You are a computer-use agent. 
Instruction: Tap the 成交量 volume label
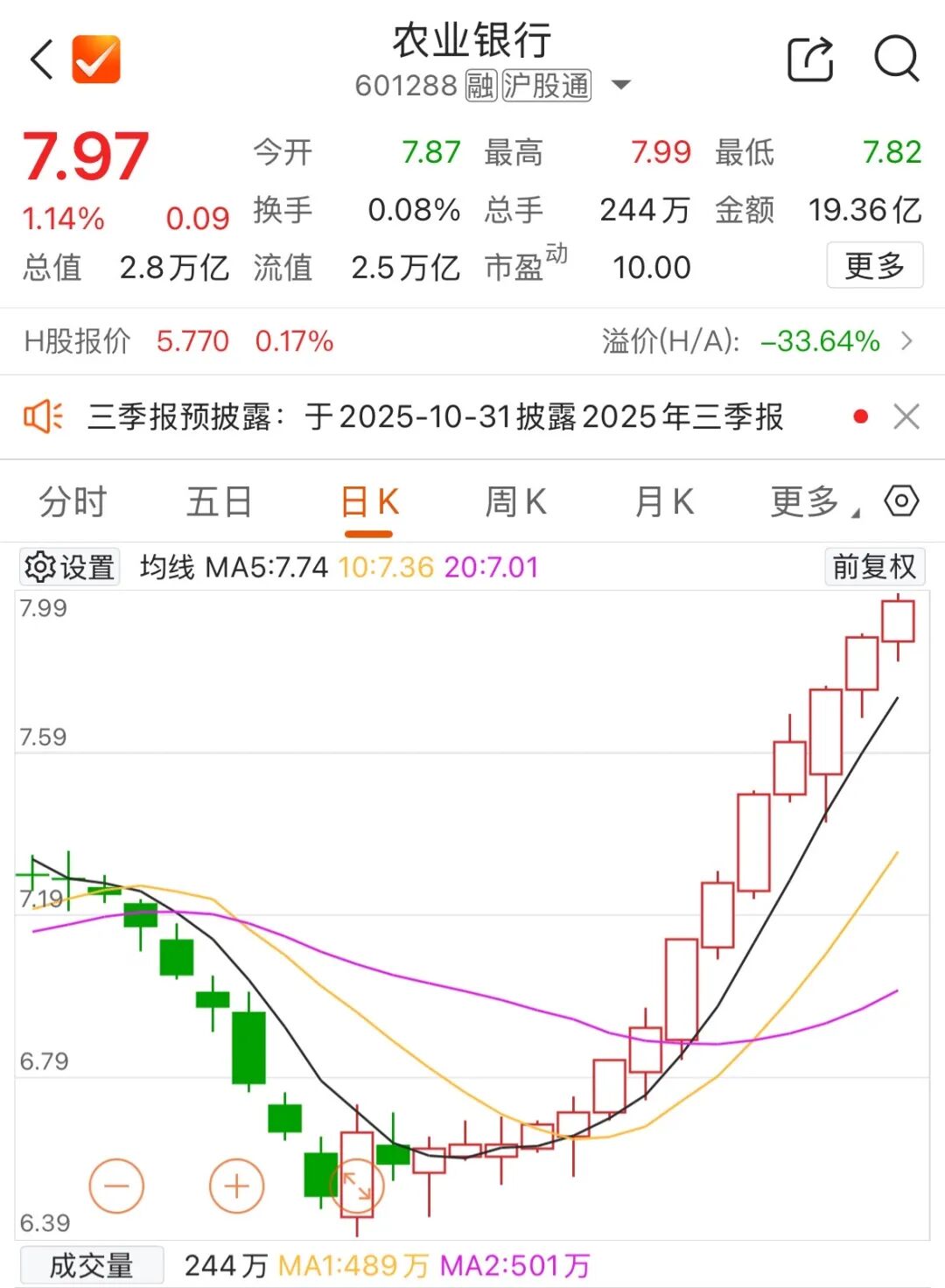[x=91, y=1264]
